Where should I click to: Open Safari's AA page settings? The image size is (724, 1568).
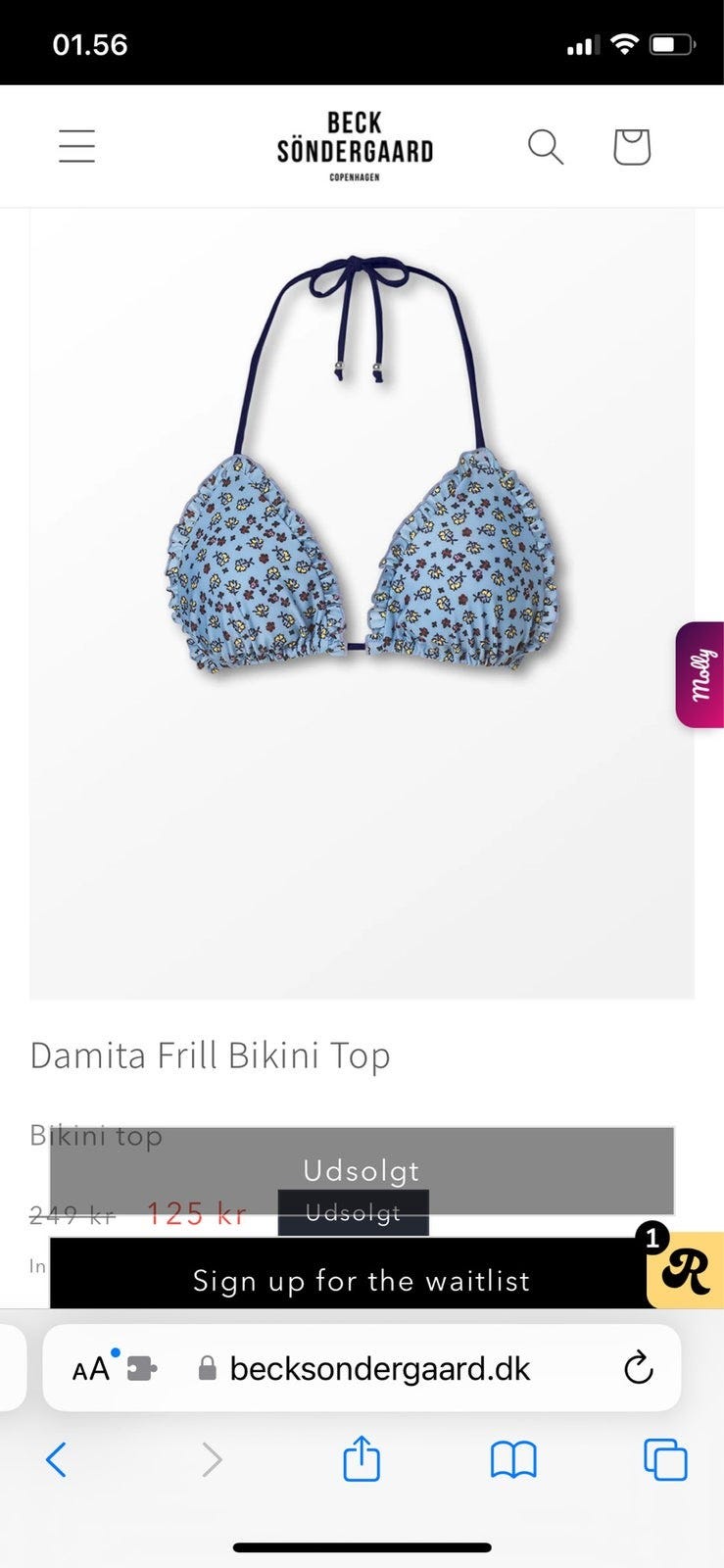[92, 1368]
